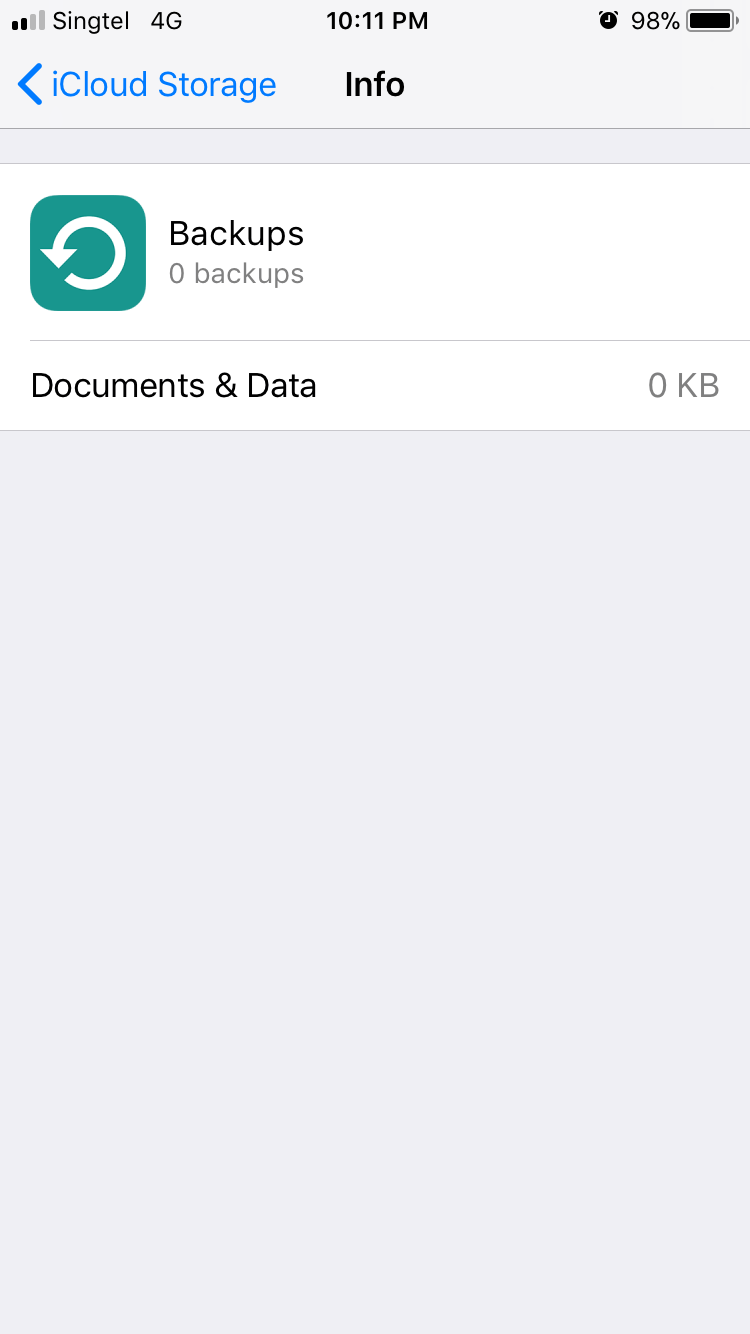Viewport: 750px width, 1334px height.
Task: Tap the 0 KB storage value
Action: [x=684, y=385]
